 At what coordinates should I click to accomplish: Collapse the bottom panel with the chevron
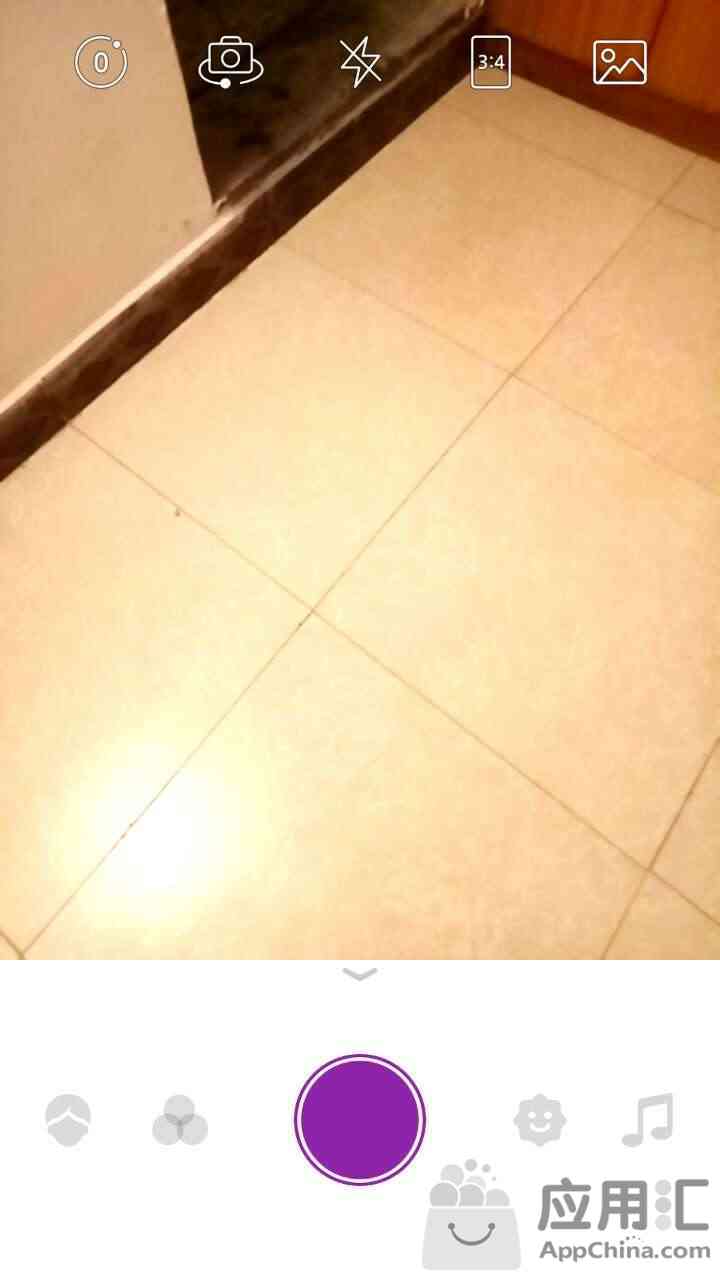360,973
